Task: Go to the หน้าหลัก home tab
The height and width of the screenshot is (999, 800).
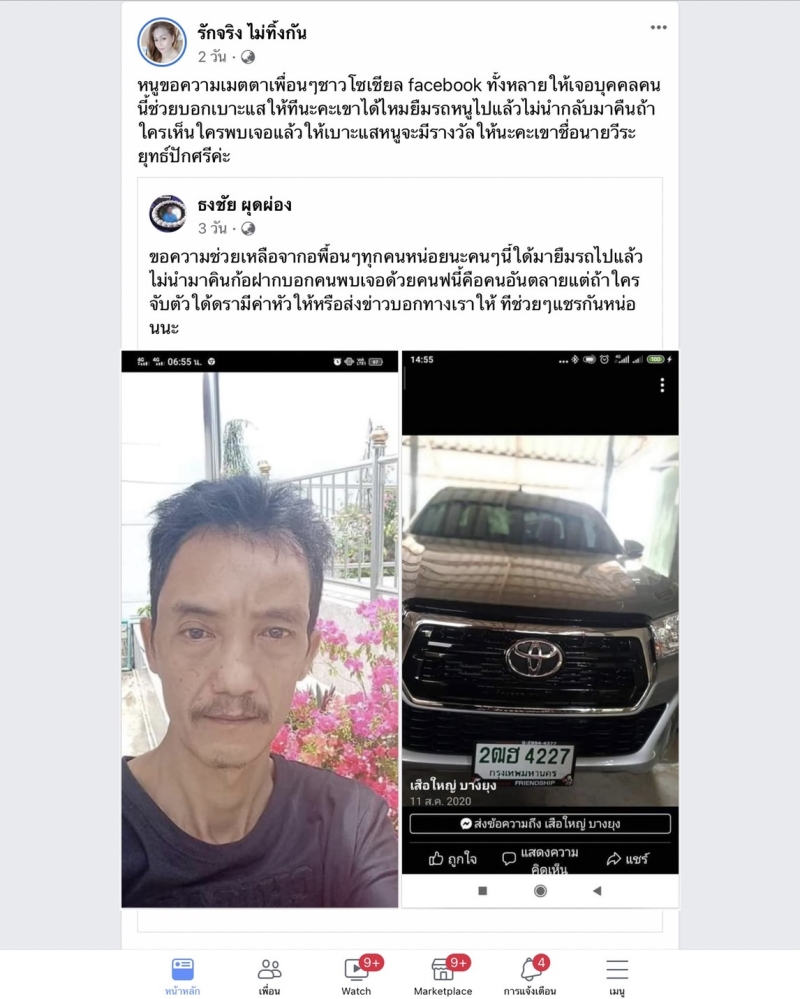Action: [x=182, y=975]
